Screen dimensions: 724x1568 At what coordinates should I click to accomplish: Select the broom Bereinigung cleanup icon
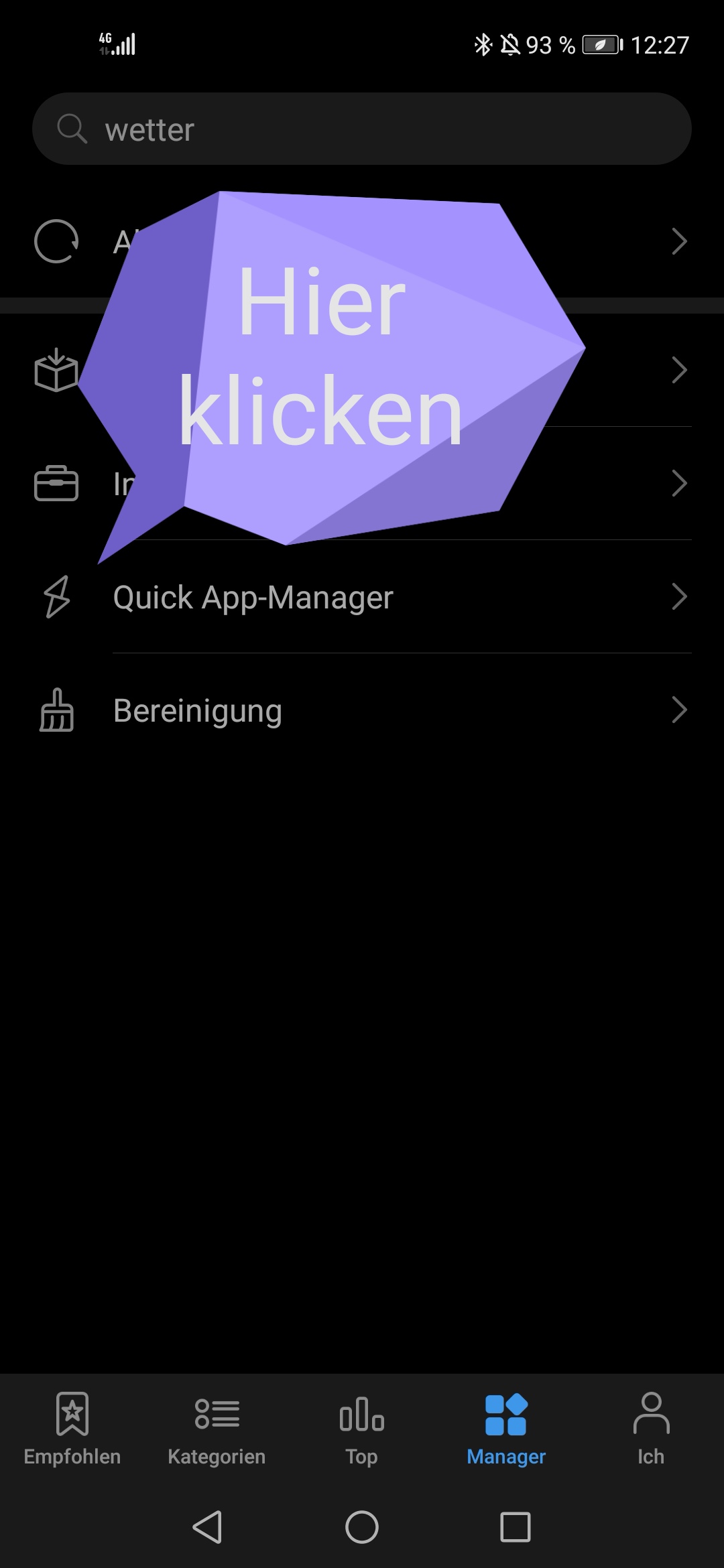[56, 712]
